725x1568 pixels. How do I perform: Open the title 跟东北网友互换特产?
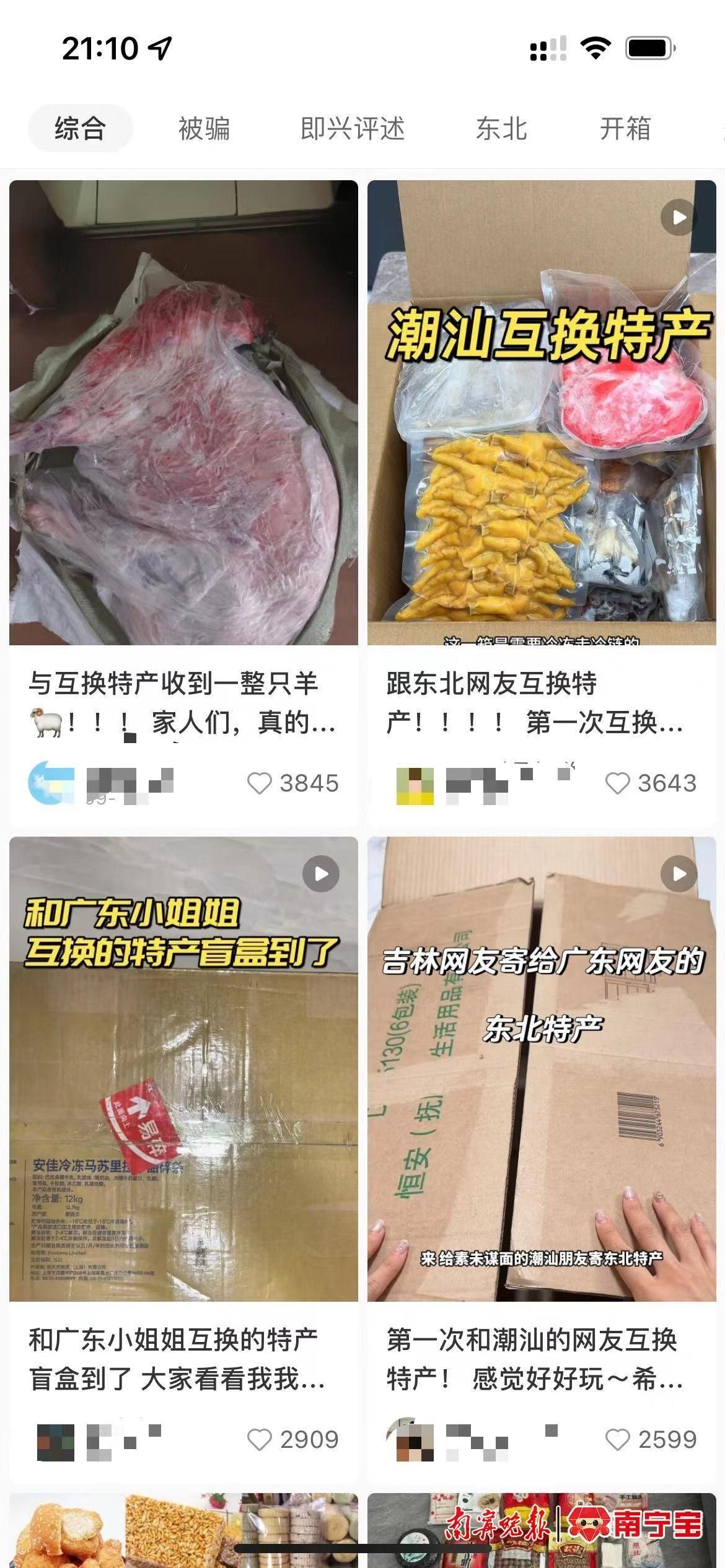coord(534,703)
